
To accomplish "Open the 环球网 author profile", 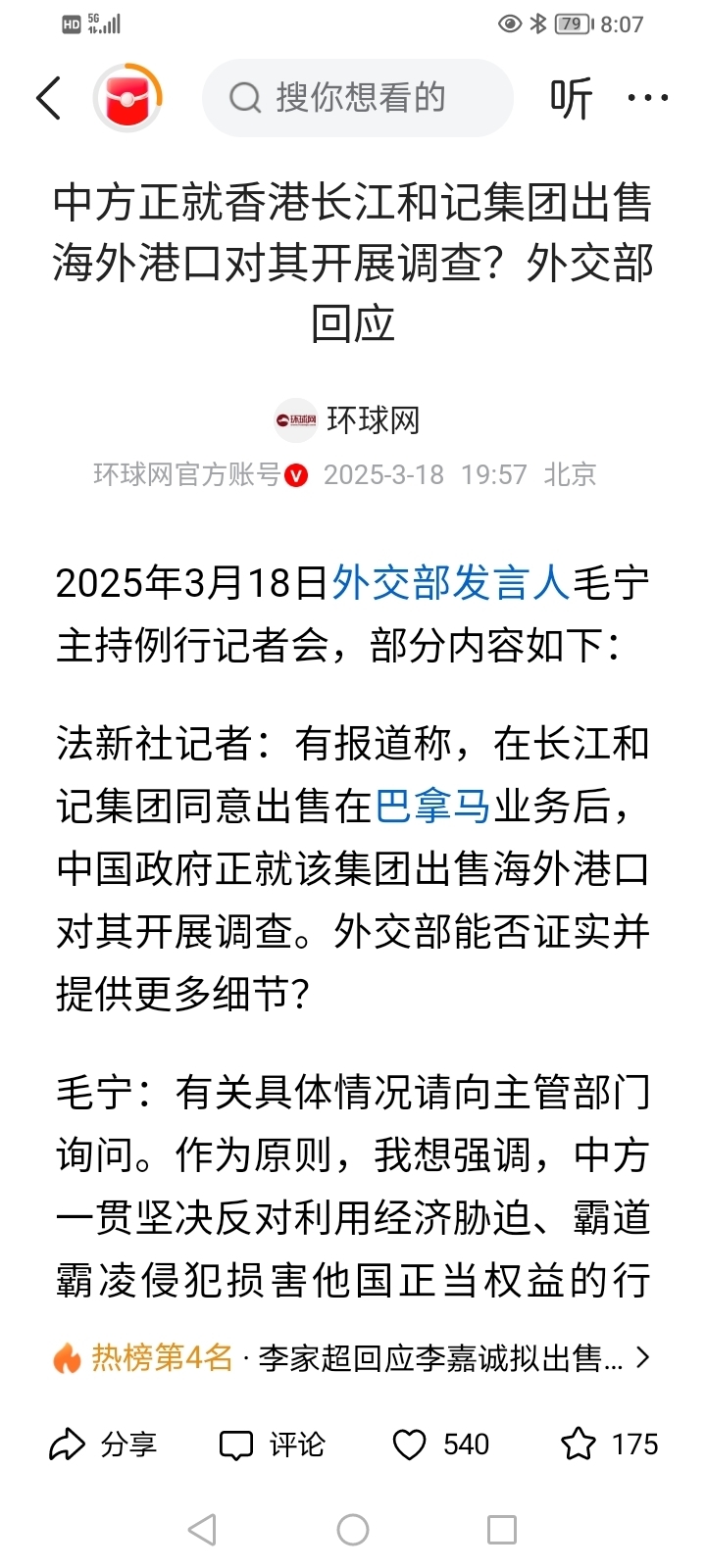I will tap(348, 420).
